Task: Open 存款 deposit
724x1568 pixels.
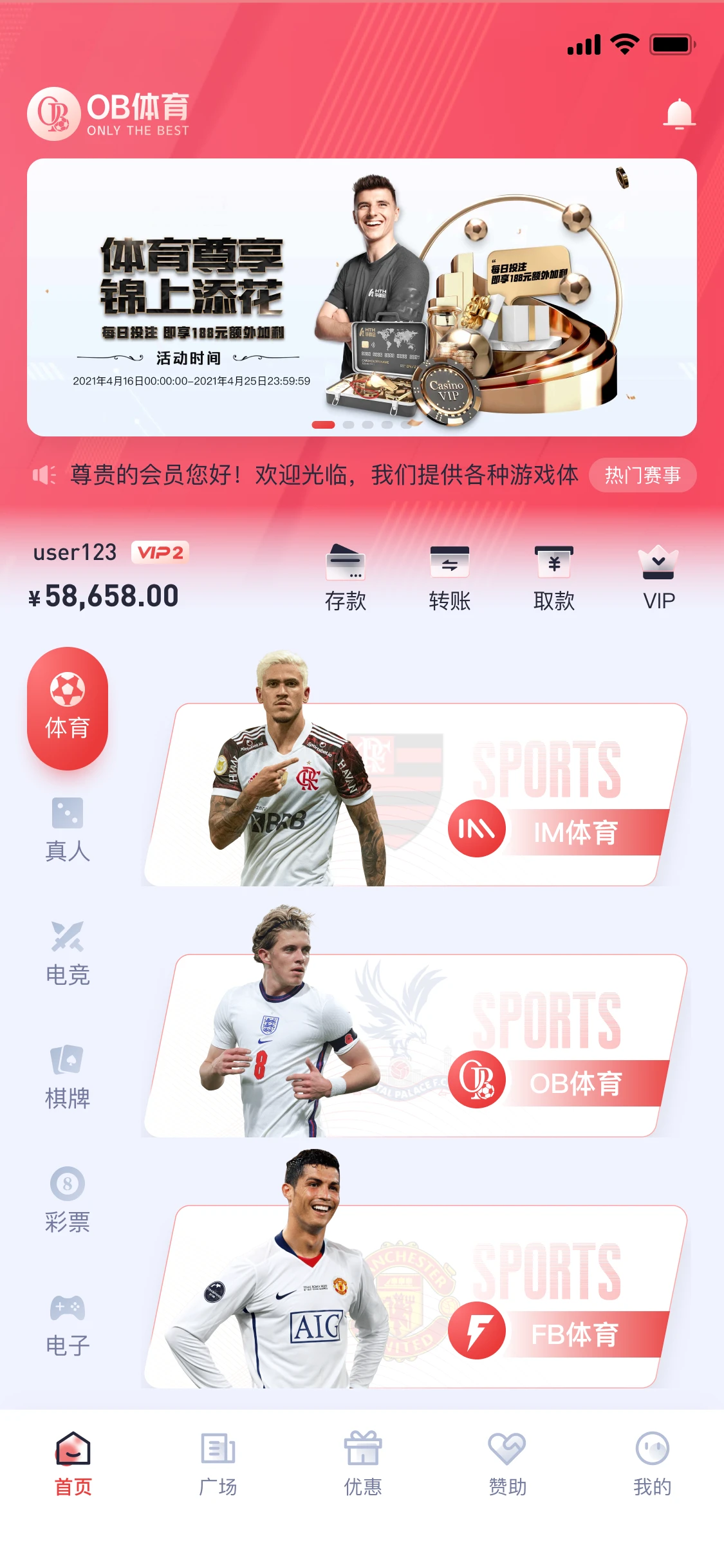Action: pos(346,577)
